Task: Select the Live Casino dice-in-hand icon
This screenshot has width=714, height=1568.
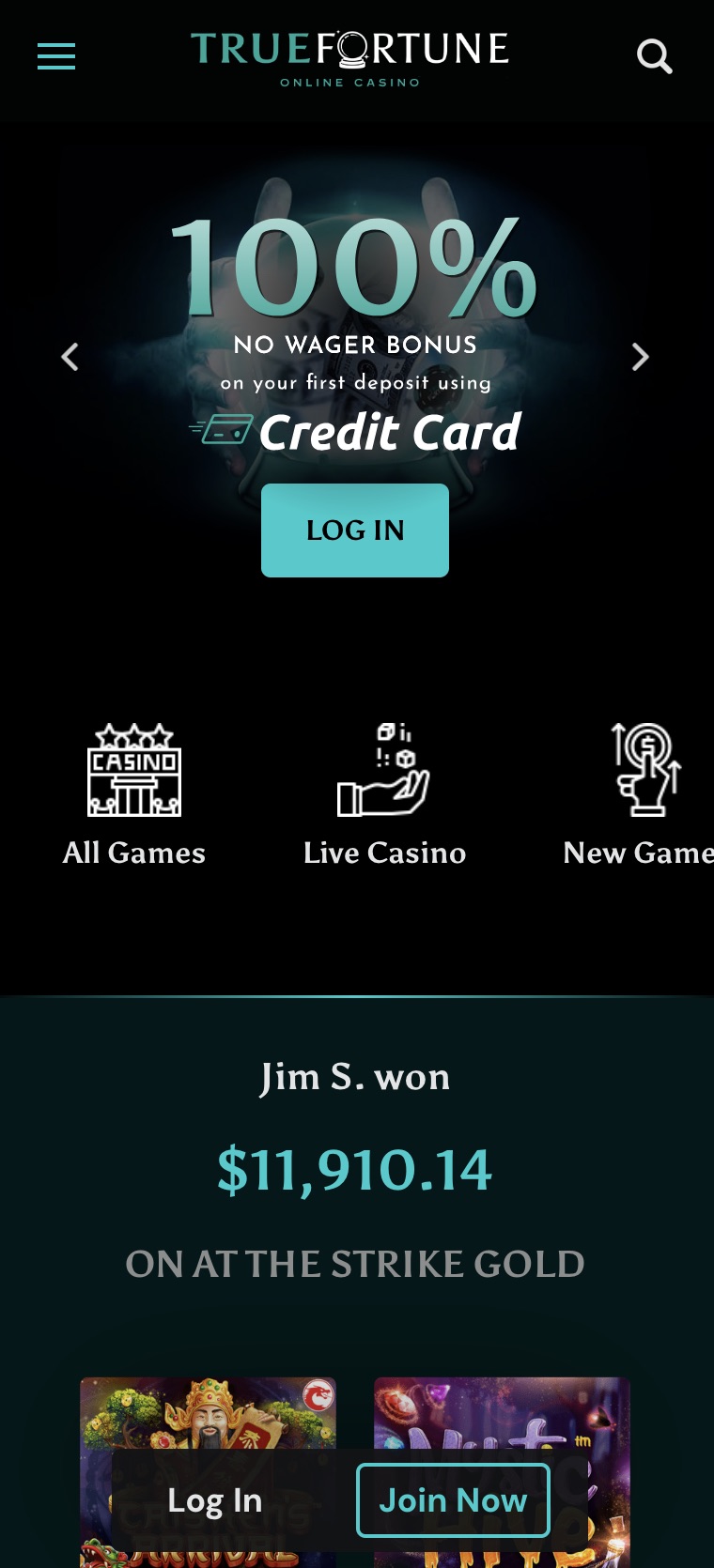Action: click(x=383, y=770)
